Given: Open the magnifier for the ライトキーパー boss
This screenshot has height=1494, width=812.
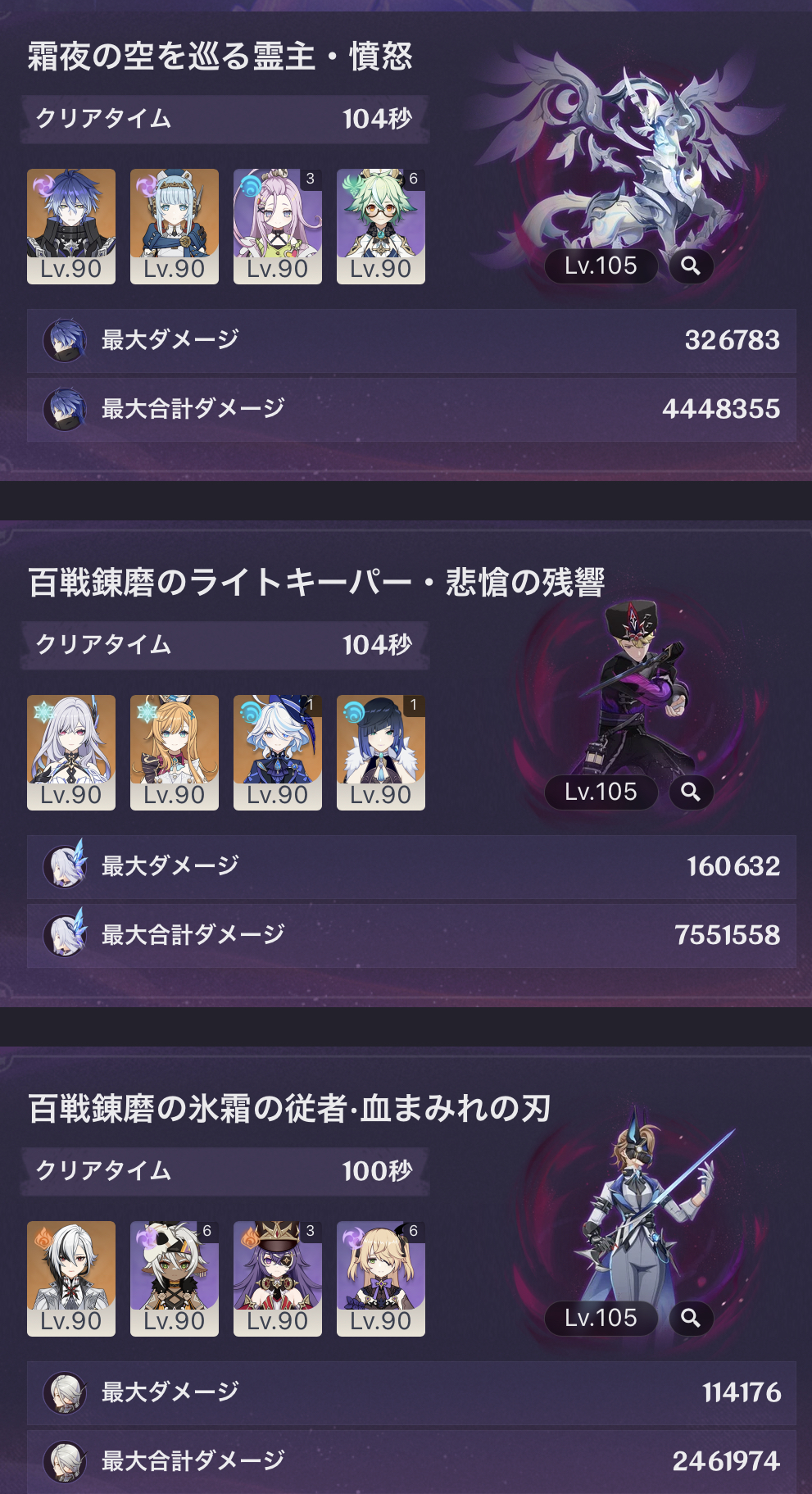Looking at the screenshot, I should click(x=691, y=792).
